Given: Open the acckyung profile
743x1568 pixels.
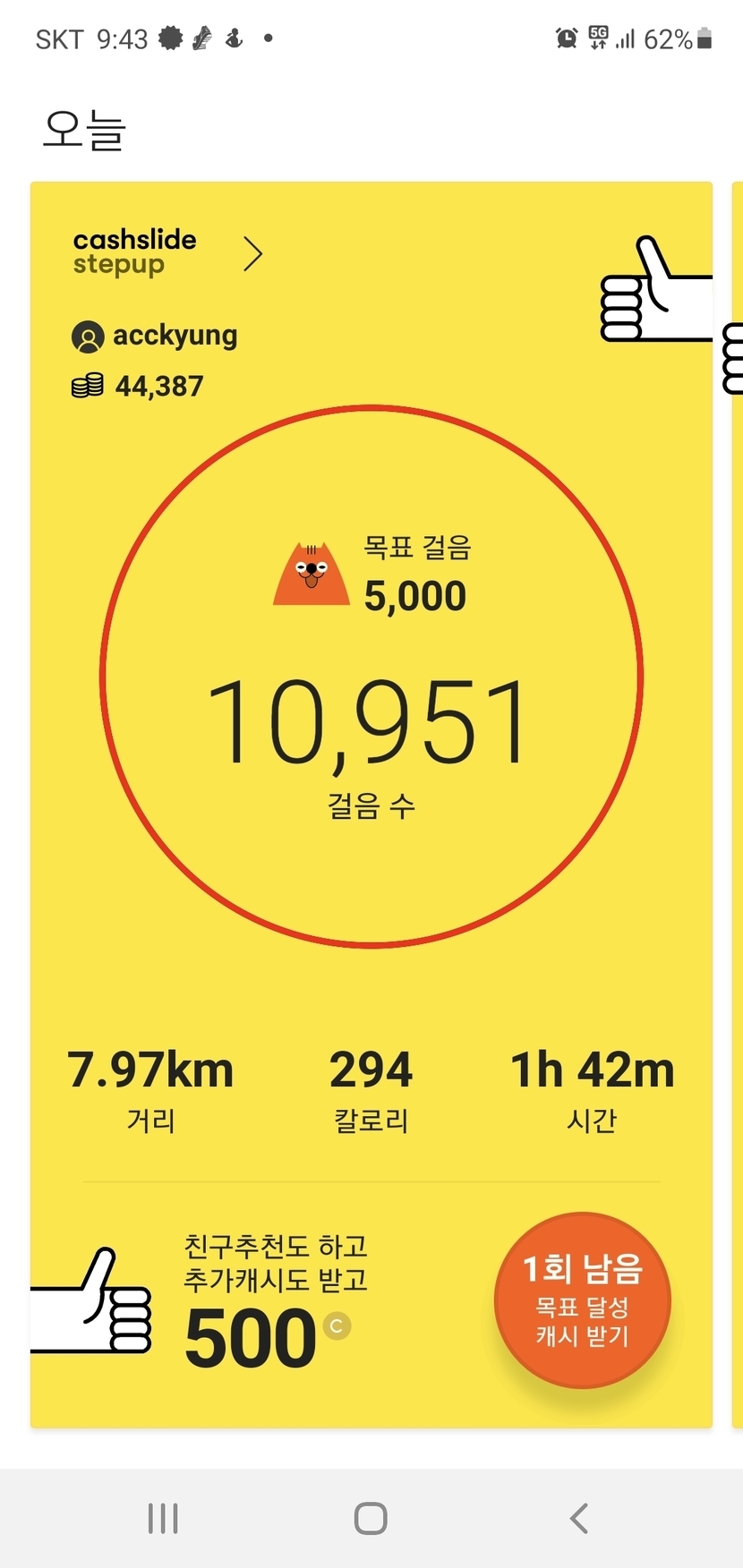Looking at the screenshot, I should click(x=155, y=337).
